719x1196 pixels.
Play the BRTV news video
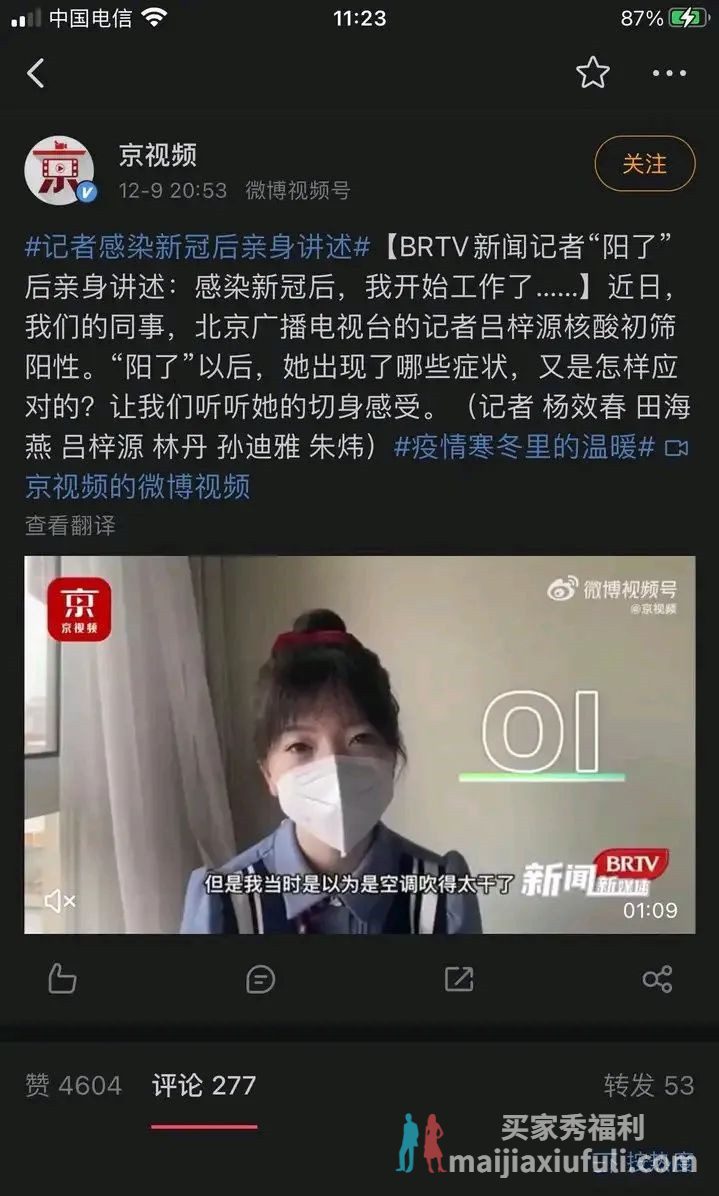(359, 744)
